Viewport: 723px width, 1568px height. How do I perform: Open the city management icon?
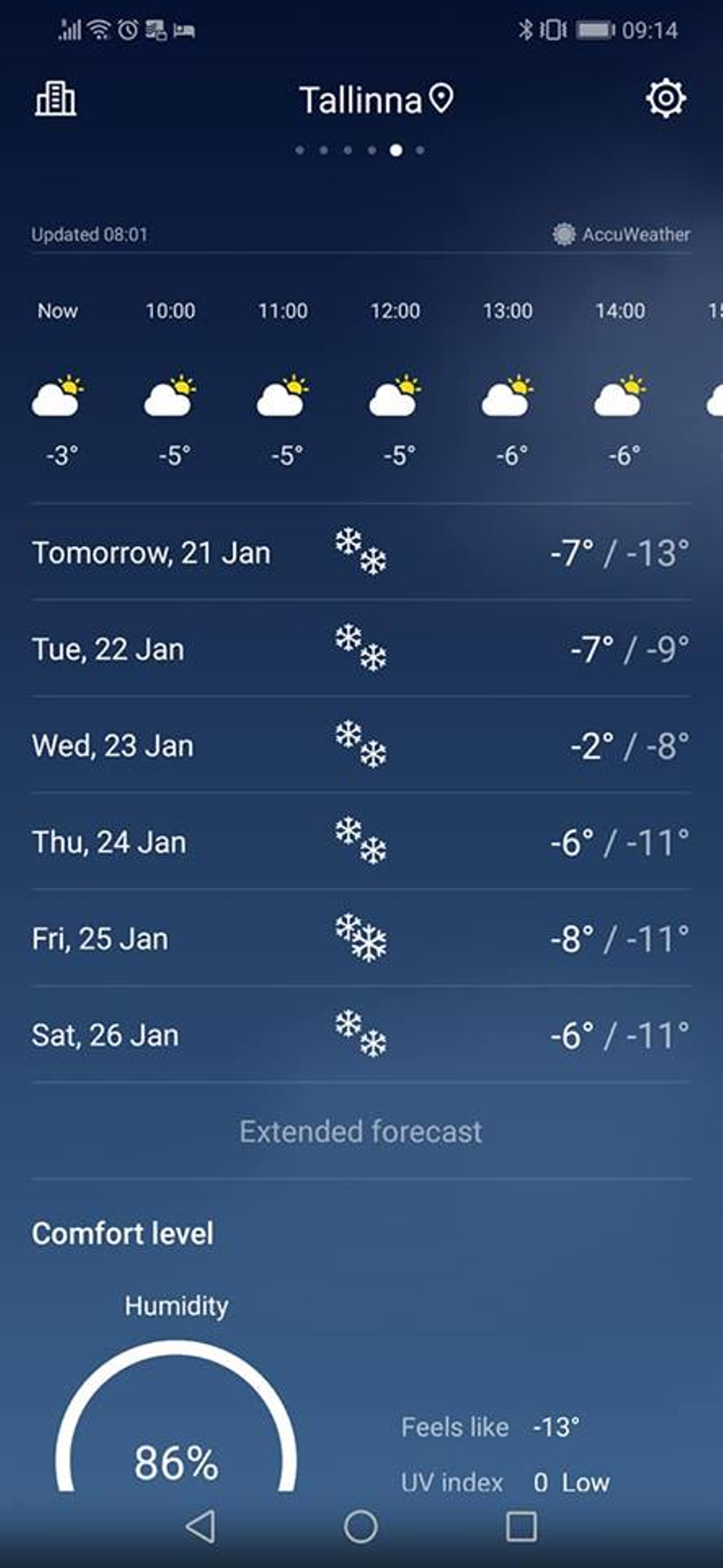[55, 99]
